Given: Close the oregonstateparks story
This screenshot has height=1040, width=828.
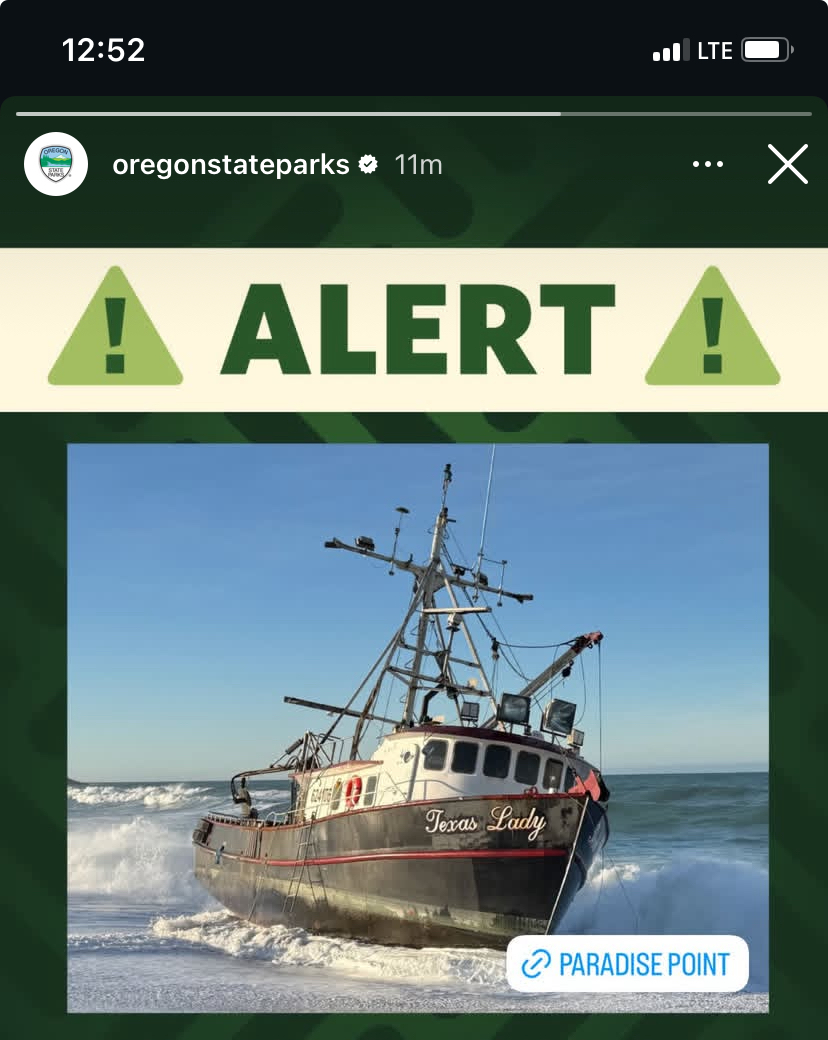Looking at the screenshot, I should tap(787, 164).
